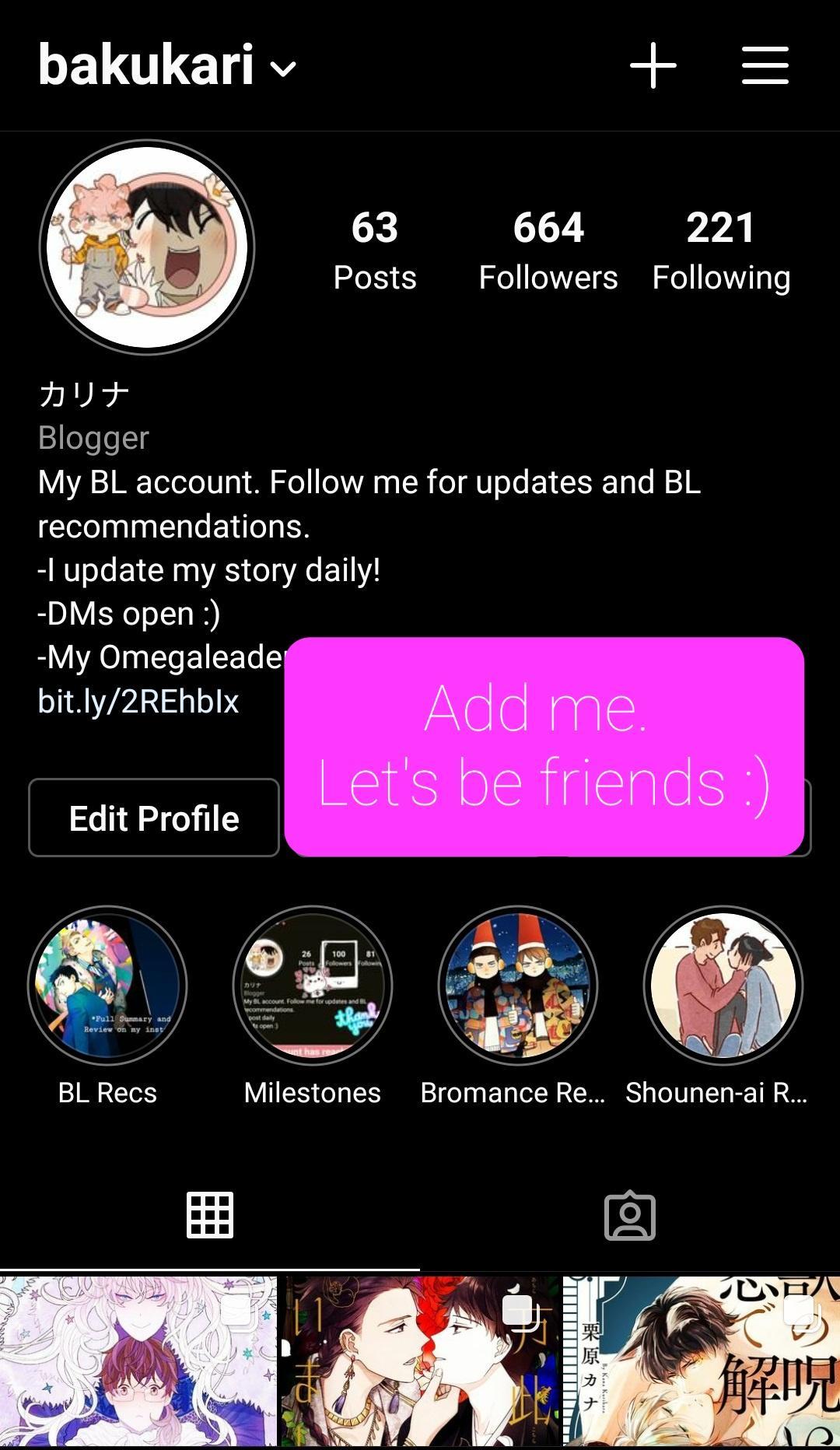Tap Edit Profile
The width and height of the screenshot is (840, 1450).
tap(154, 818)
